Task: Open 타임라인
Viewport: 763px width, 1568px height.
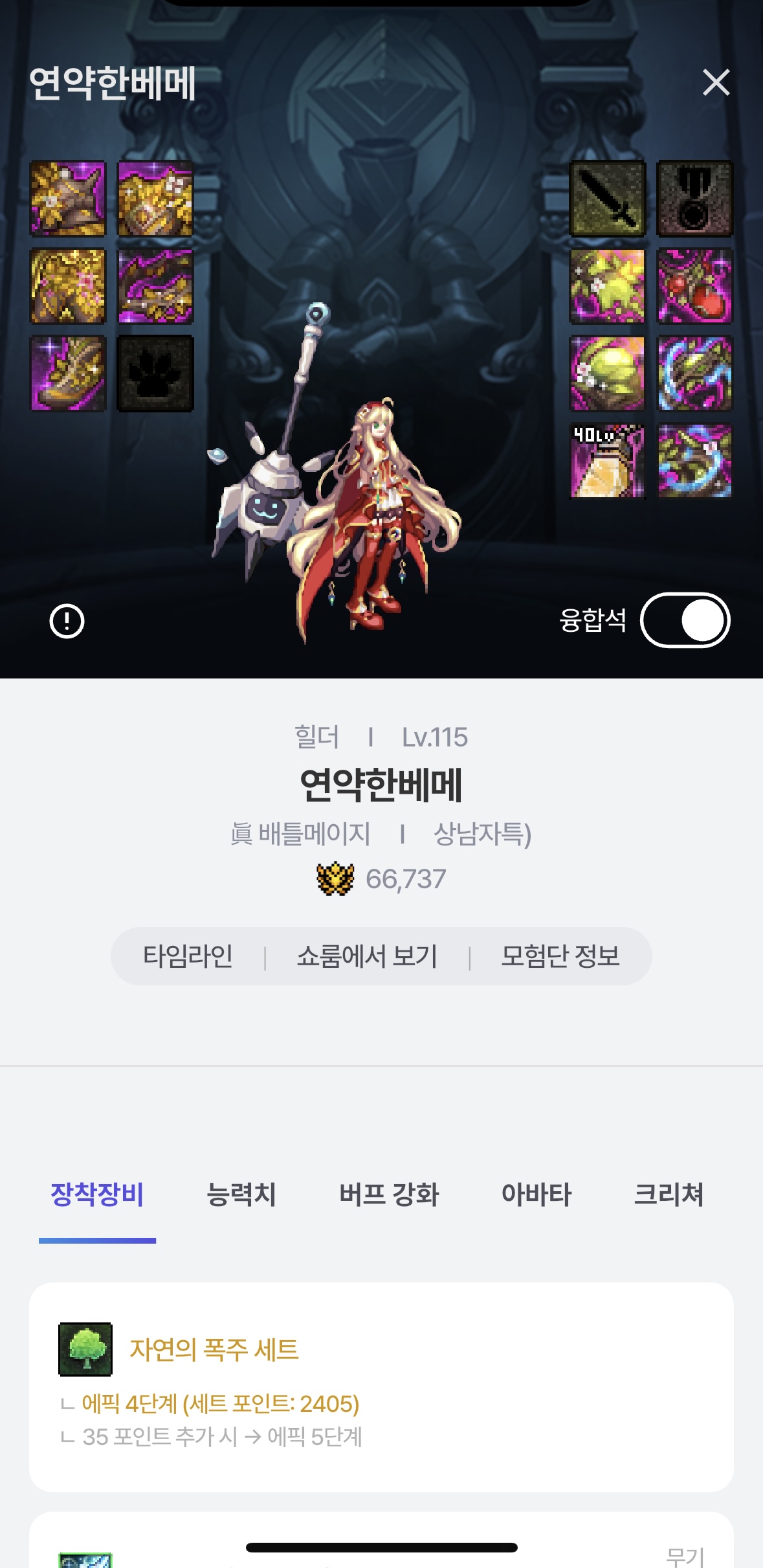Action: pyautogui.click(x=188, y=956)
